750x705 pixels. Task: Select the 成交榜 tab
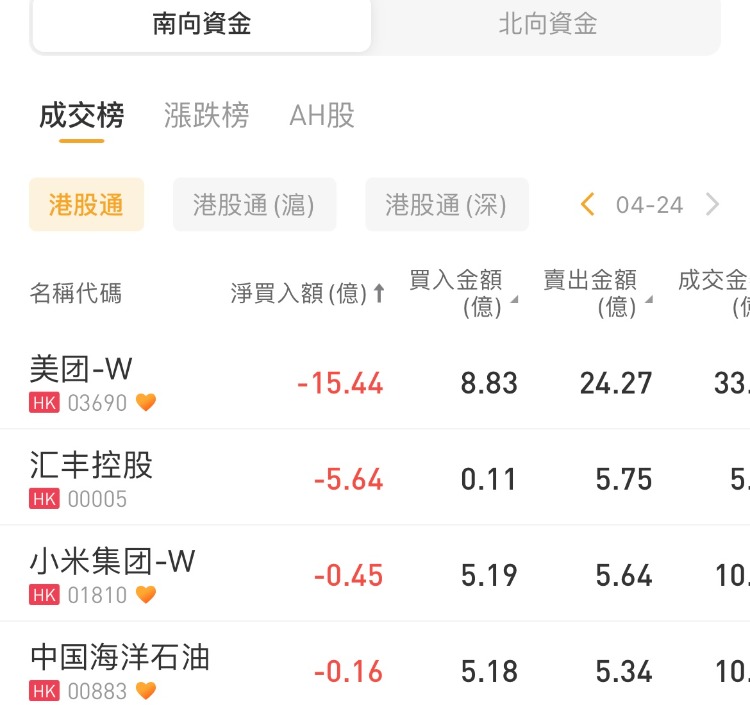tap(81, 116)
